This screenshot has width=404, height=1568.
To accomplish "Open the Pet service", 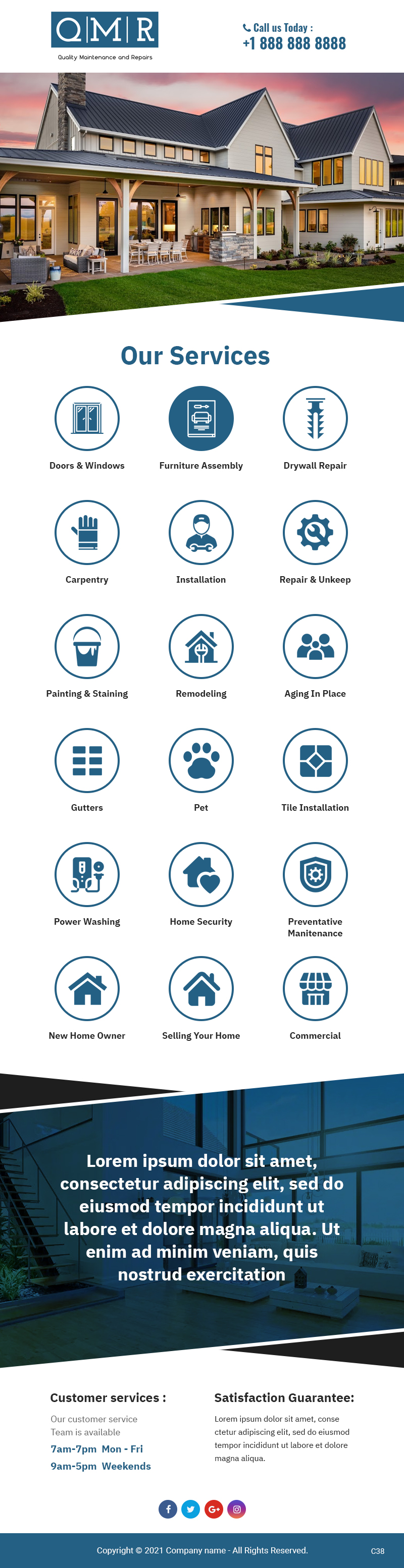I will (201, 760).
